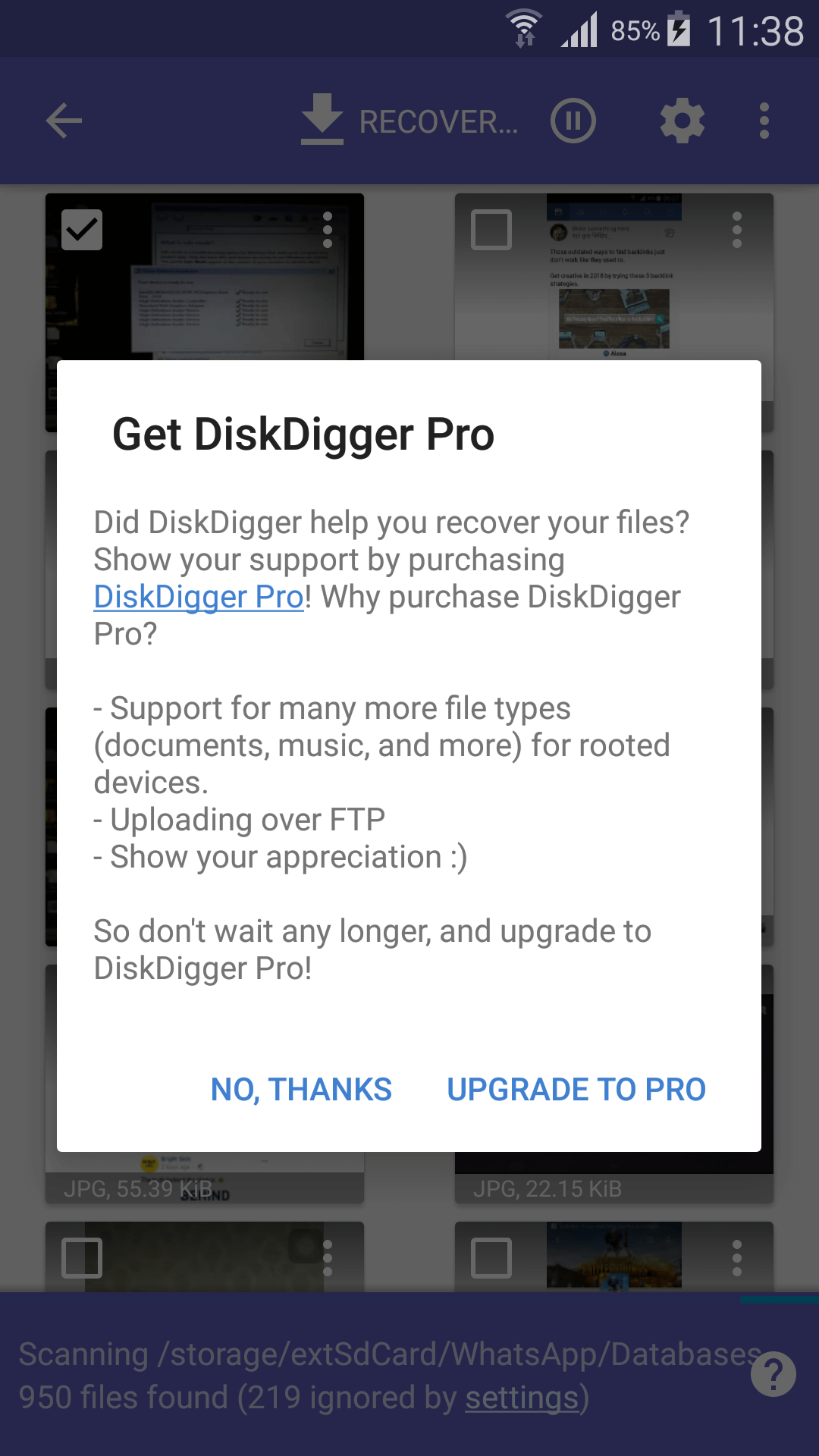Open the DiskDigger Pro link
The height and width of the screenshot is (1456, 819).
199,598
